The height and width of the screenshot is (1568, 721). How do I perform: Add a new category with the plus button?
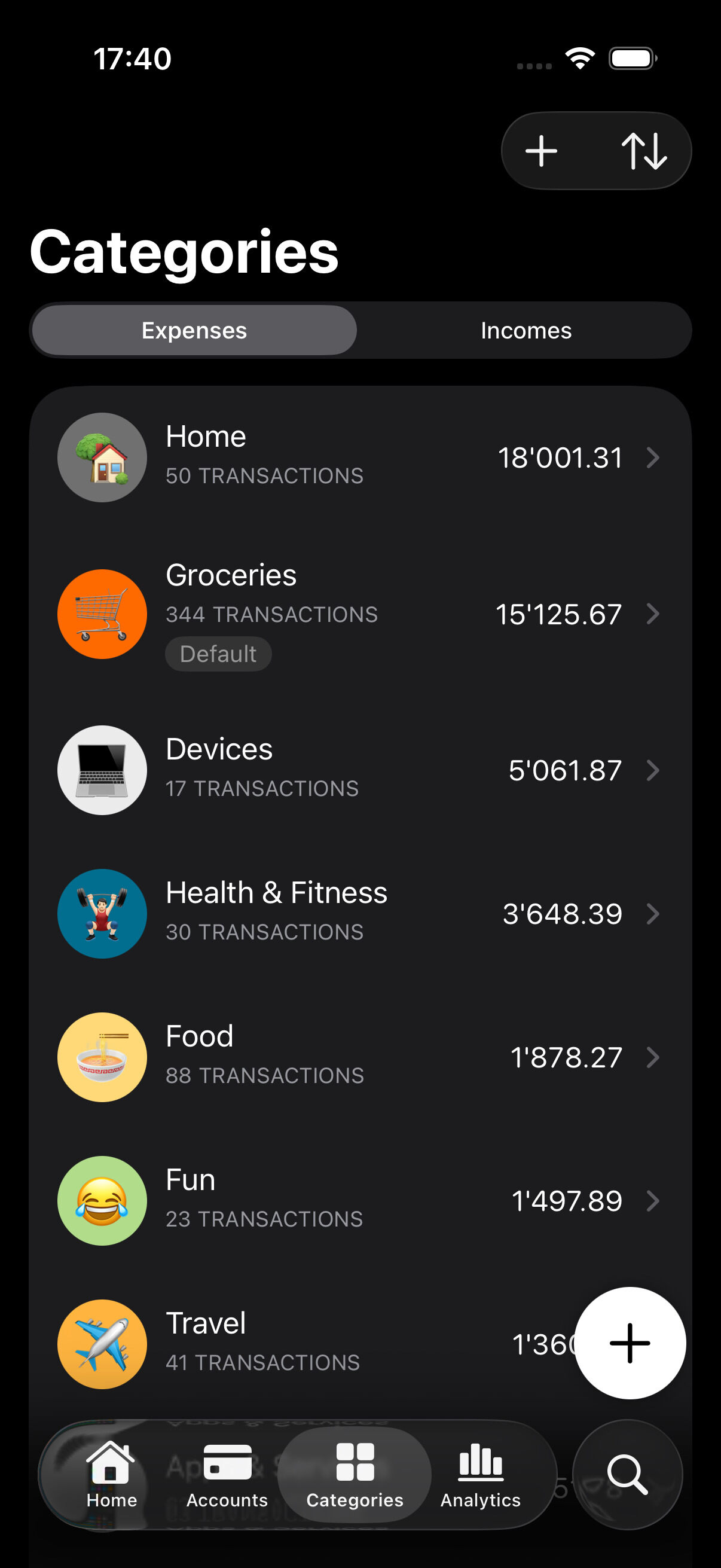pos(541,150)
